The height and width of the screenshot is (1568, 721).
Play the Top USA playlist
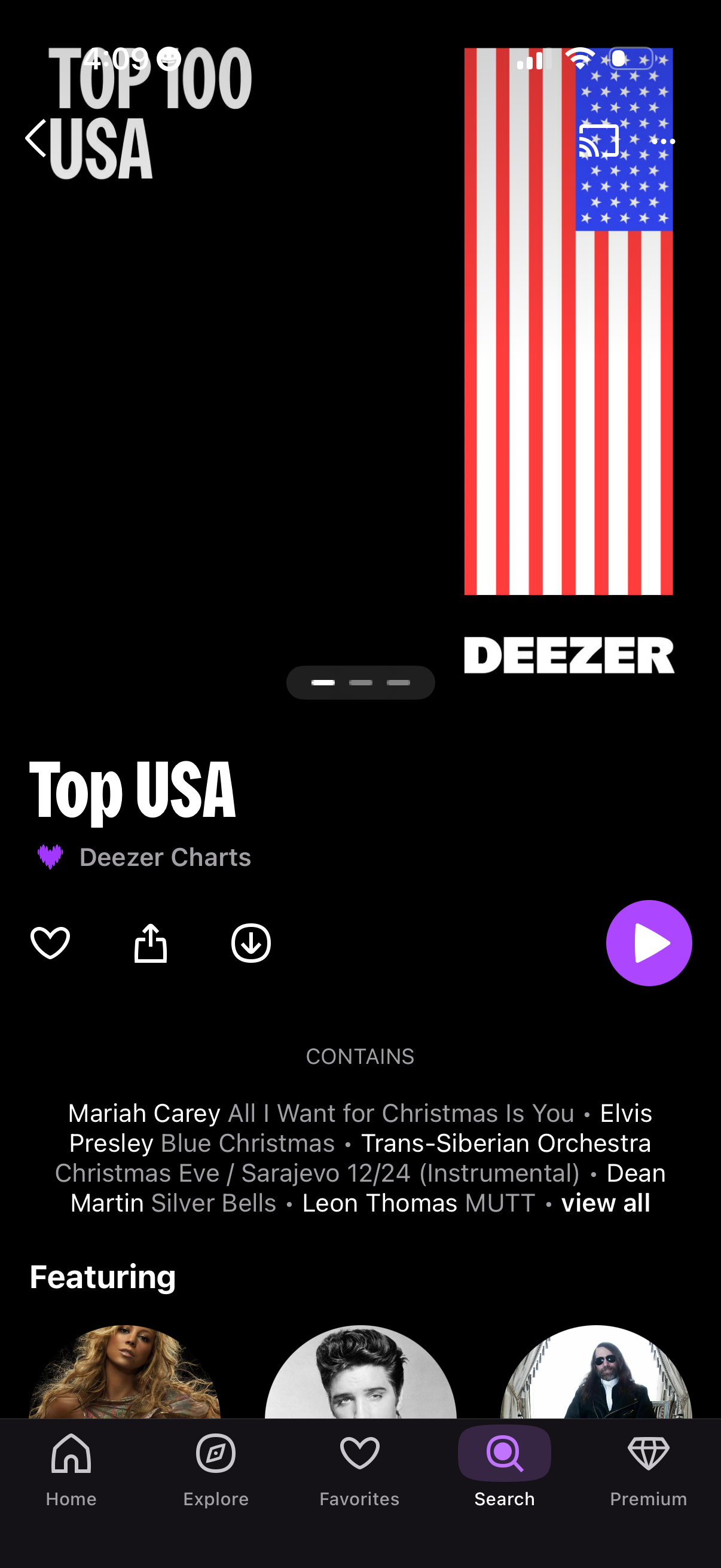pos(649,942)
